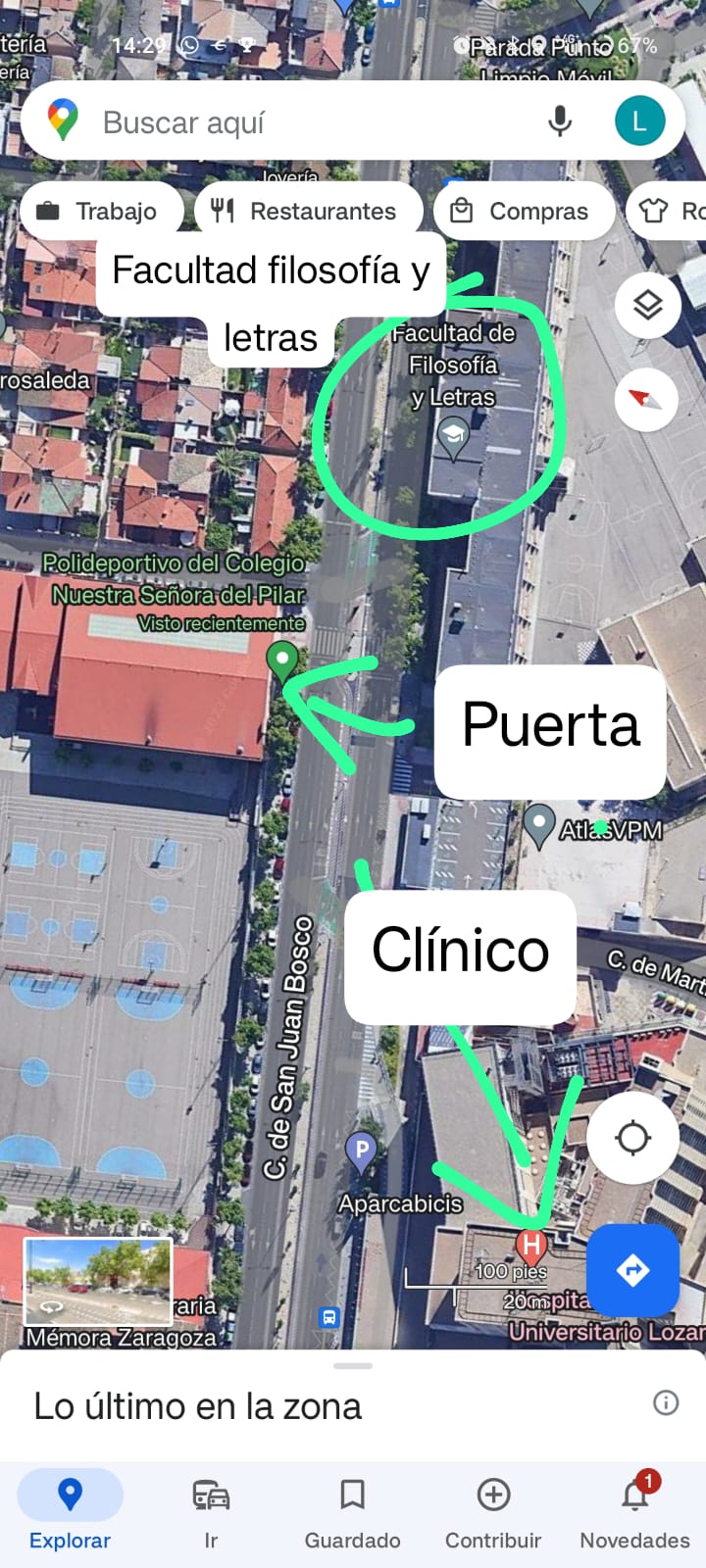Switch to the Guardado tab

point(352,1514)
